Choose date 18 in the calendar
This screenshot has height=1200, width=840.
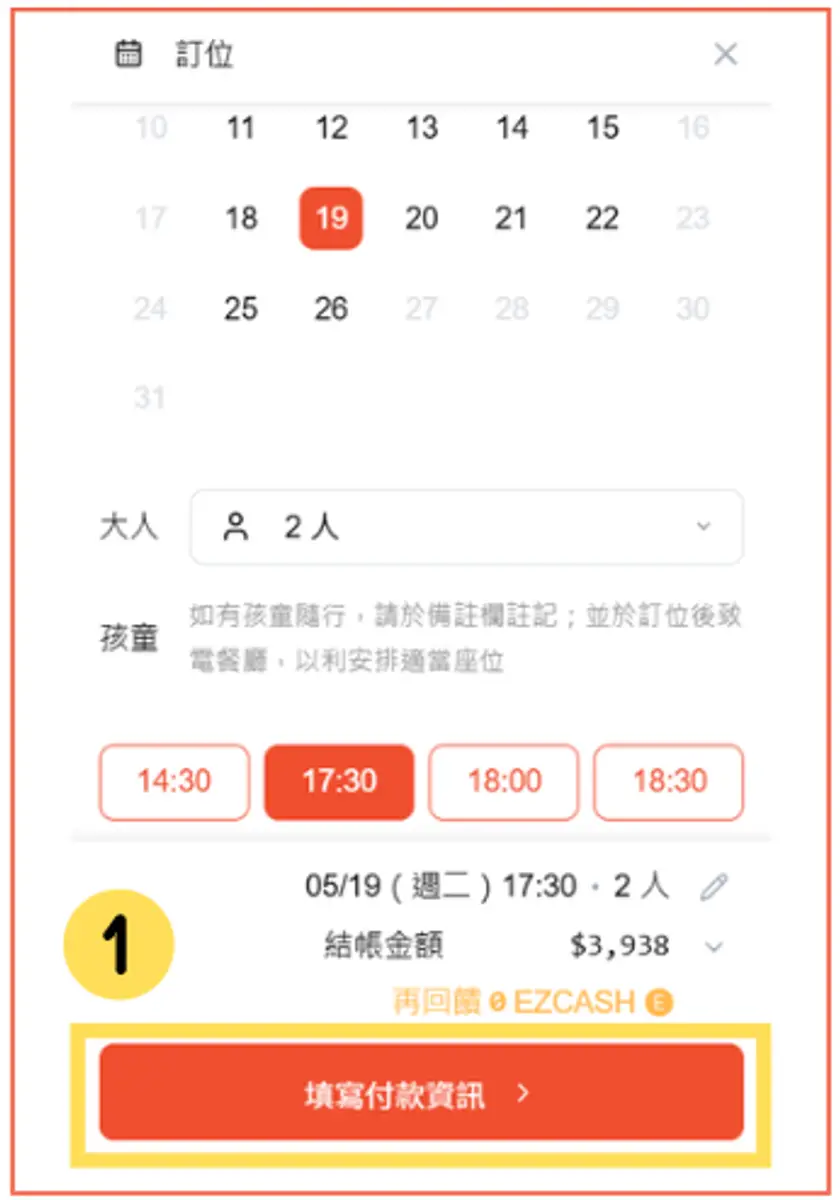(x=240, y=218)
